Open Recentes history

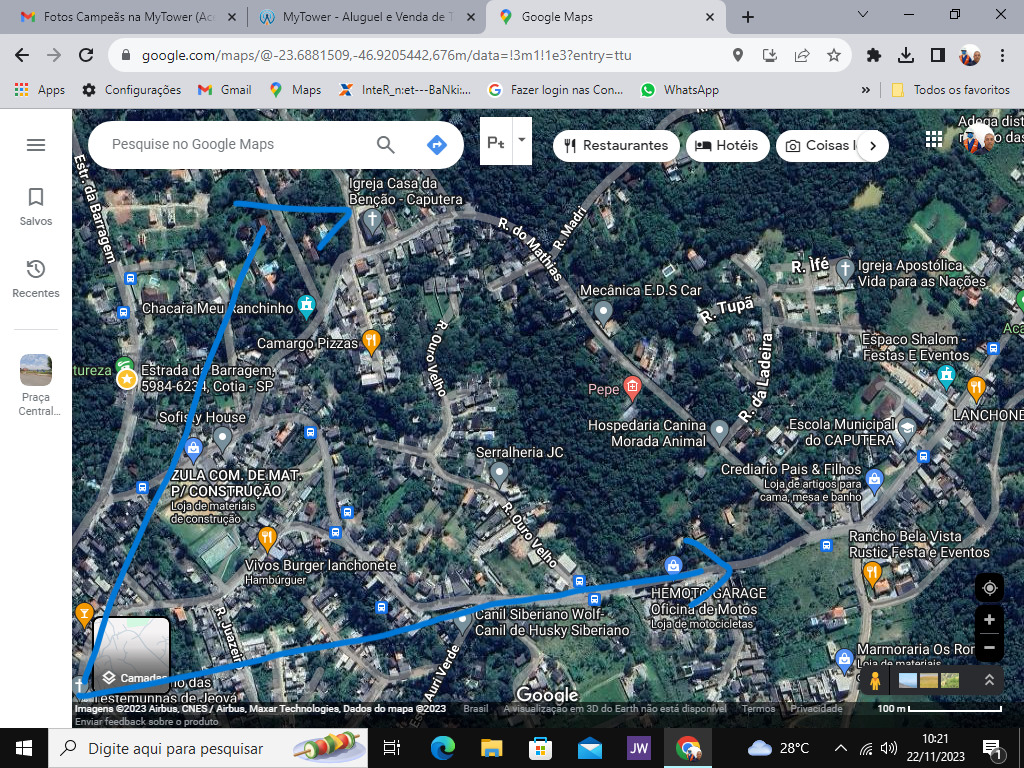36,278
